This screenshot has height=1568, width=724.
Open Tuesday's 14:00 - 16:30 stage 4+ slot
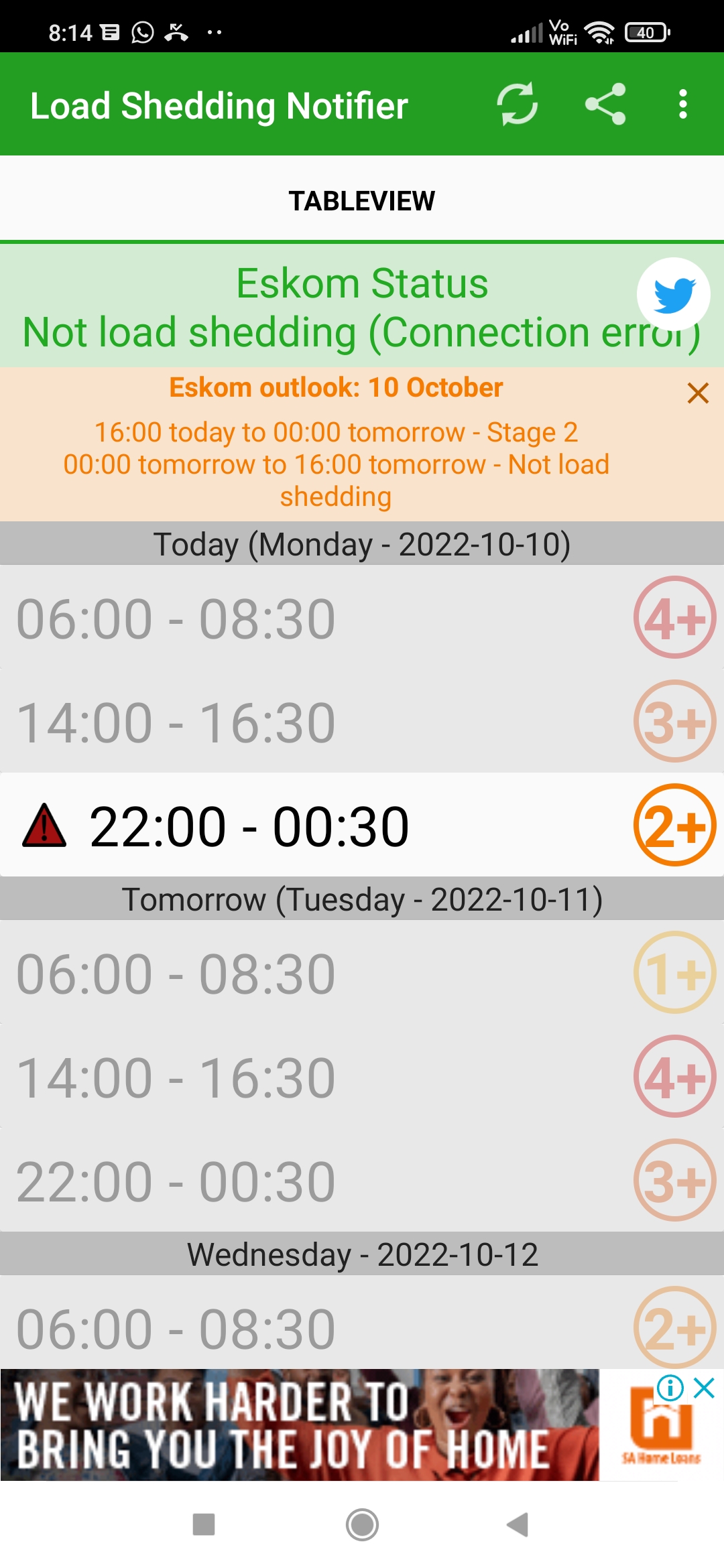coord(362,1077)
